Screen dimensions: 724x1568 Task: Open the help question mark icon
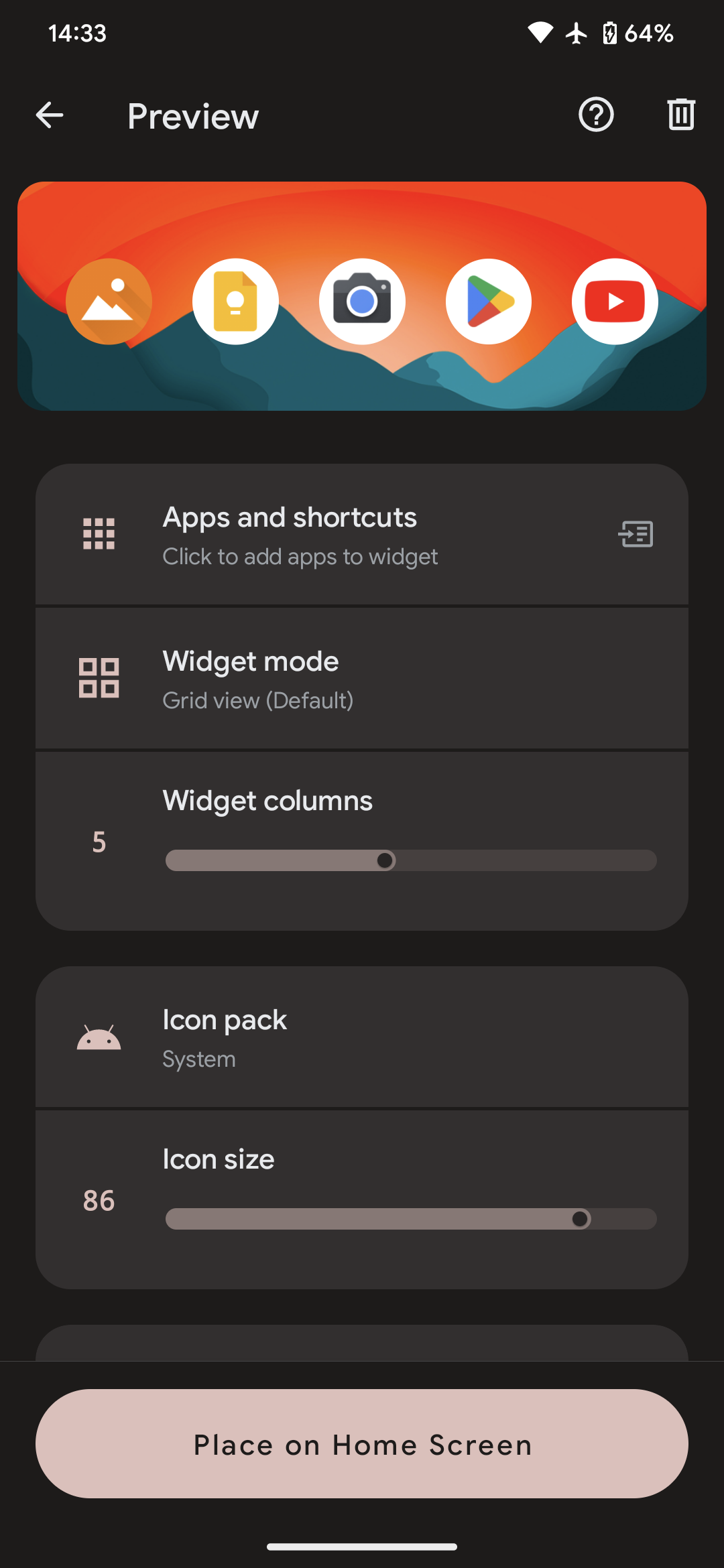coord(596,115)
